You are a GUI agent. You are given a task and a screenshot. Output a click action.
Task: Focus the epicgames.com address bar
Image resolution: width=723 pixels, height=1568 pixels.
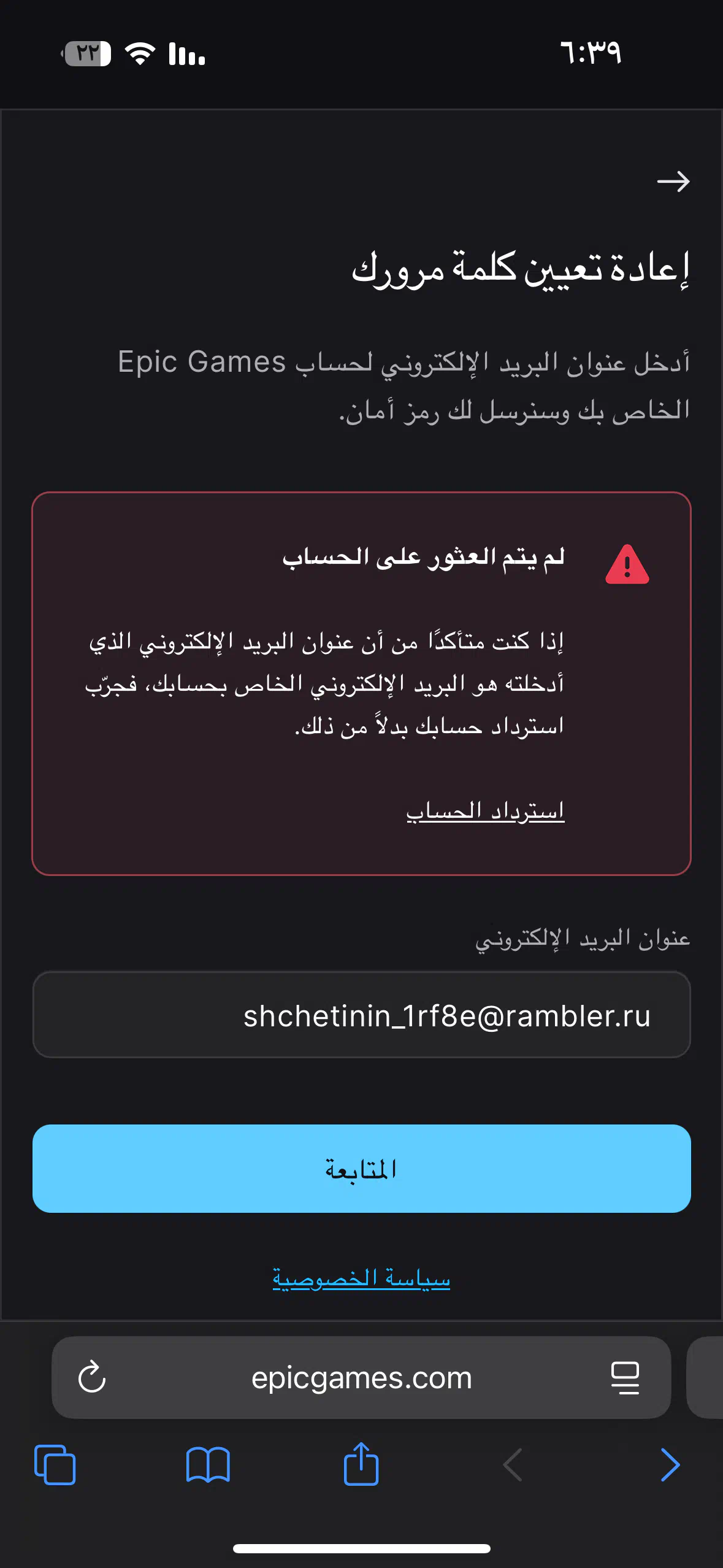[x=361, y=1378]
